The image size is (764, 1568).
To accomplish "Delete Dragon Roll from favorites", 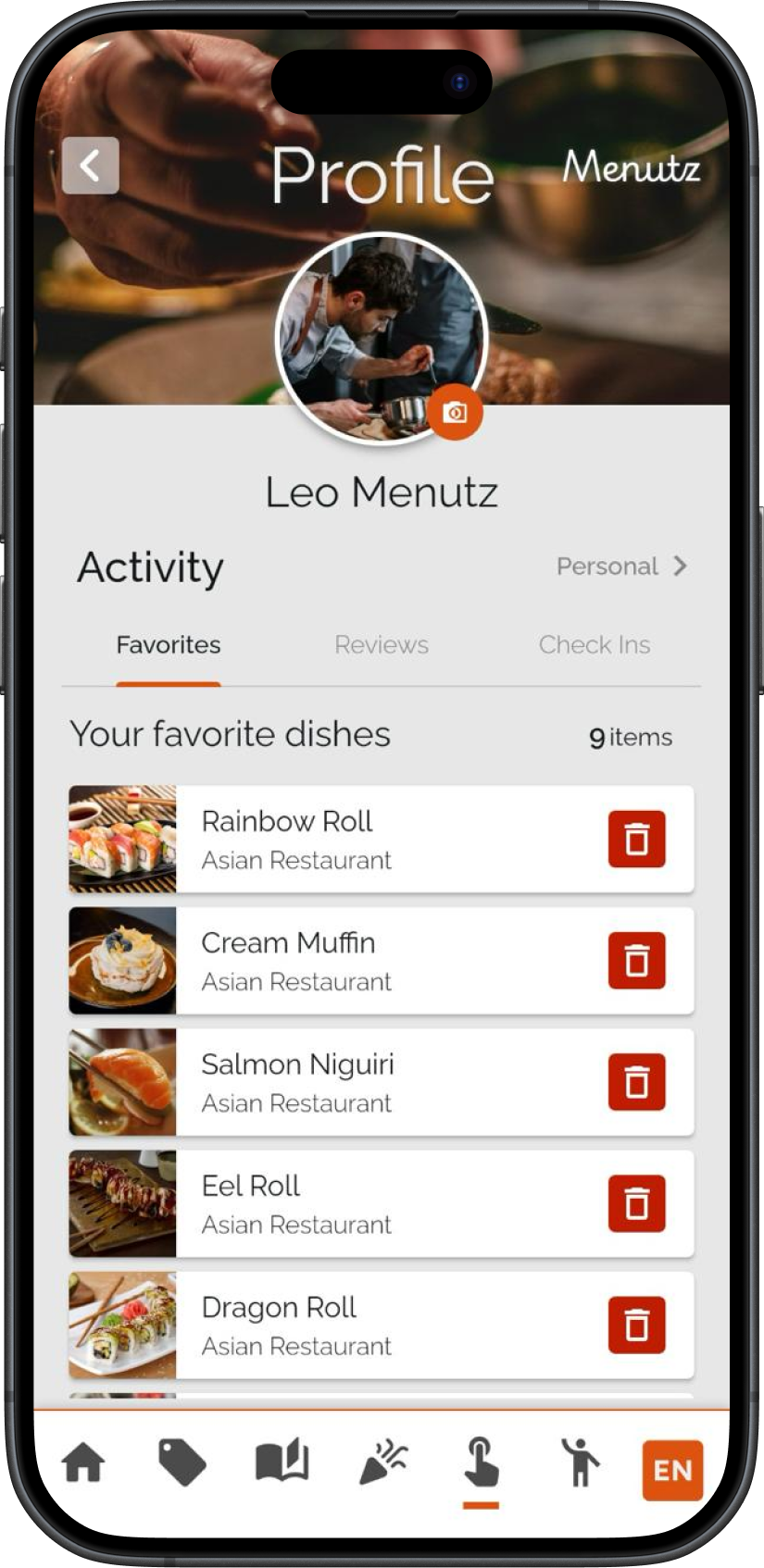I will coord(637,1325).
